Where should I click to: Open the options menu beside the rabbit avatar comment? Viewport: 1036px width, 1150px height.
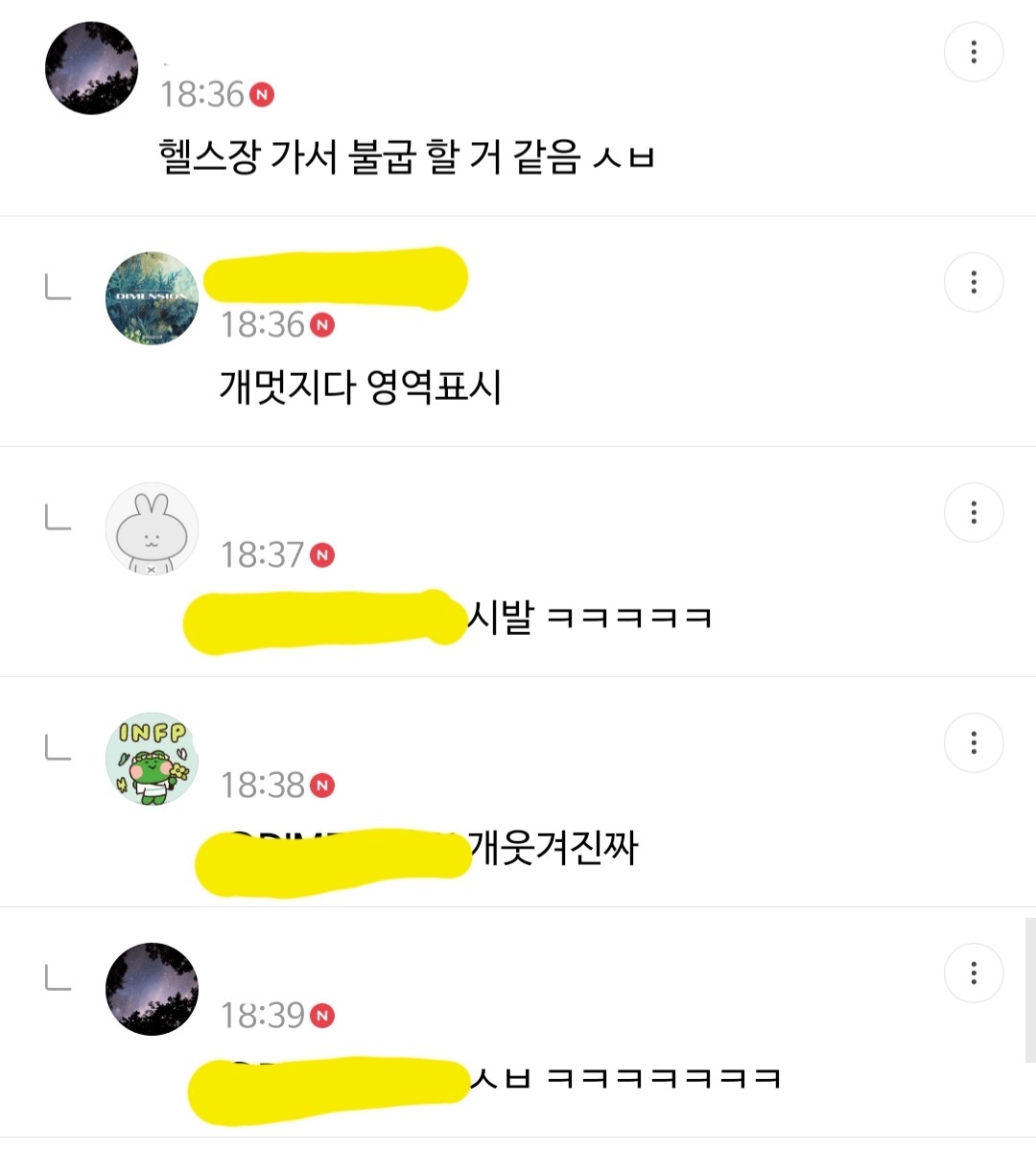pos(974,512)
